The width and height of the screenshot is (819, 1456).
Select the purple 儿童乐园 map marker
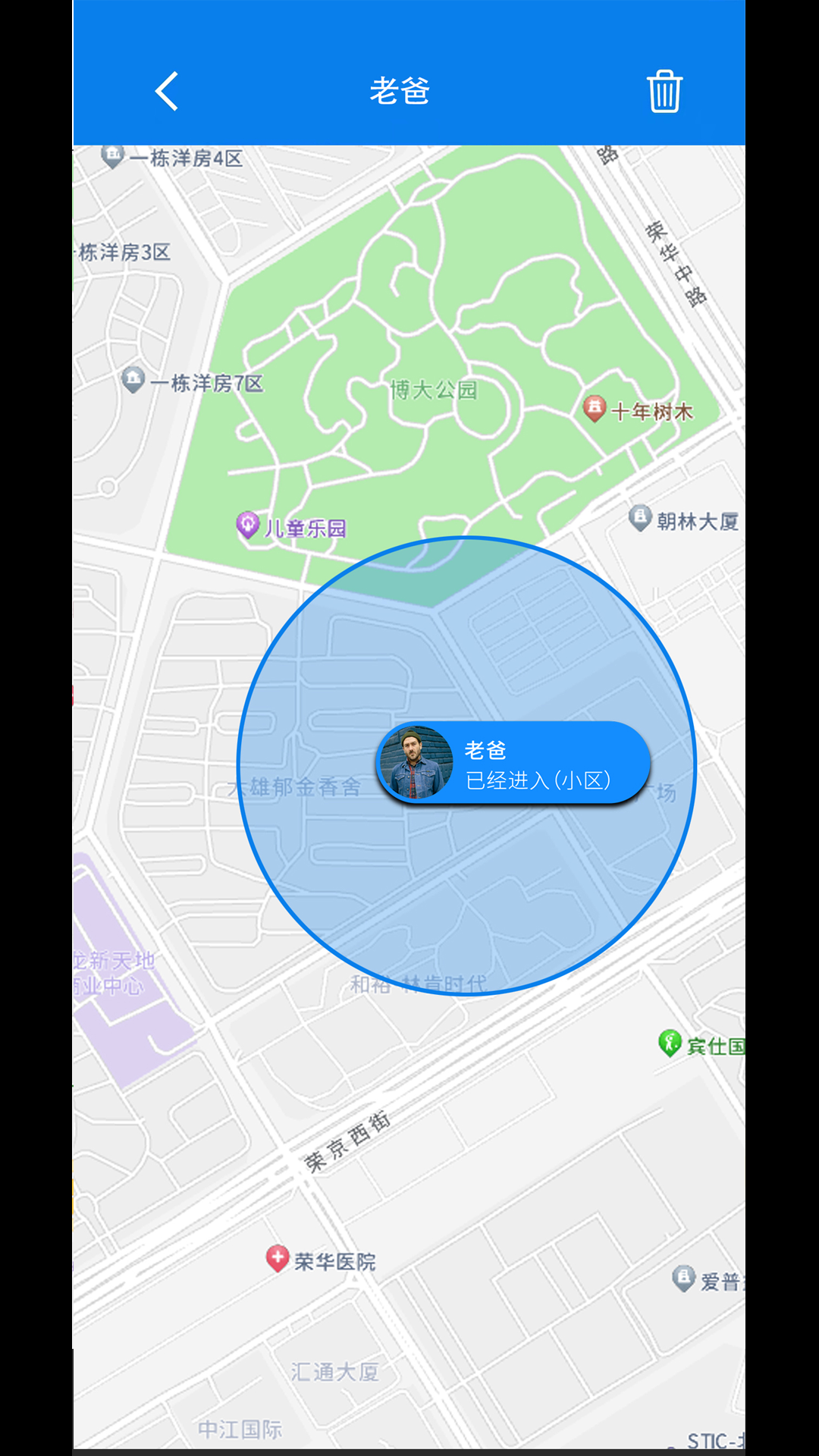(x=247, y=523)
